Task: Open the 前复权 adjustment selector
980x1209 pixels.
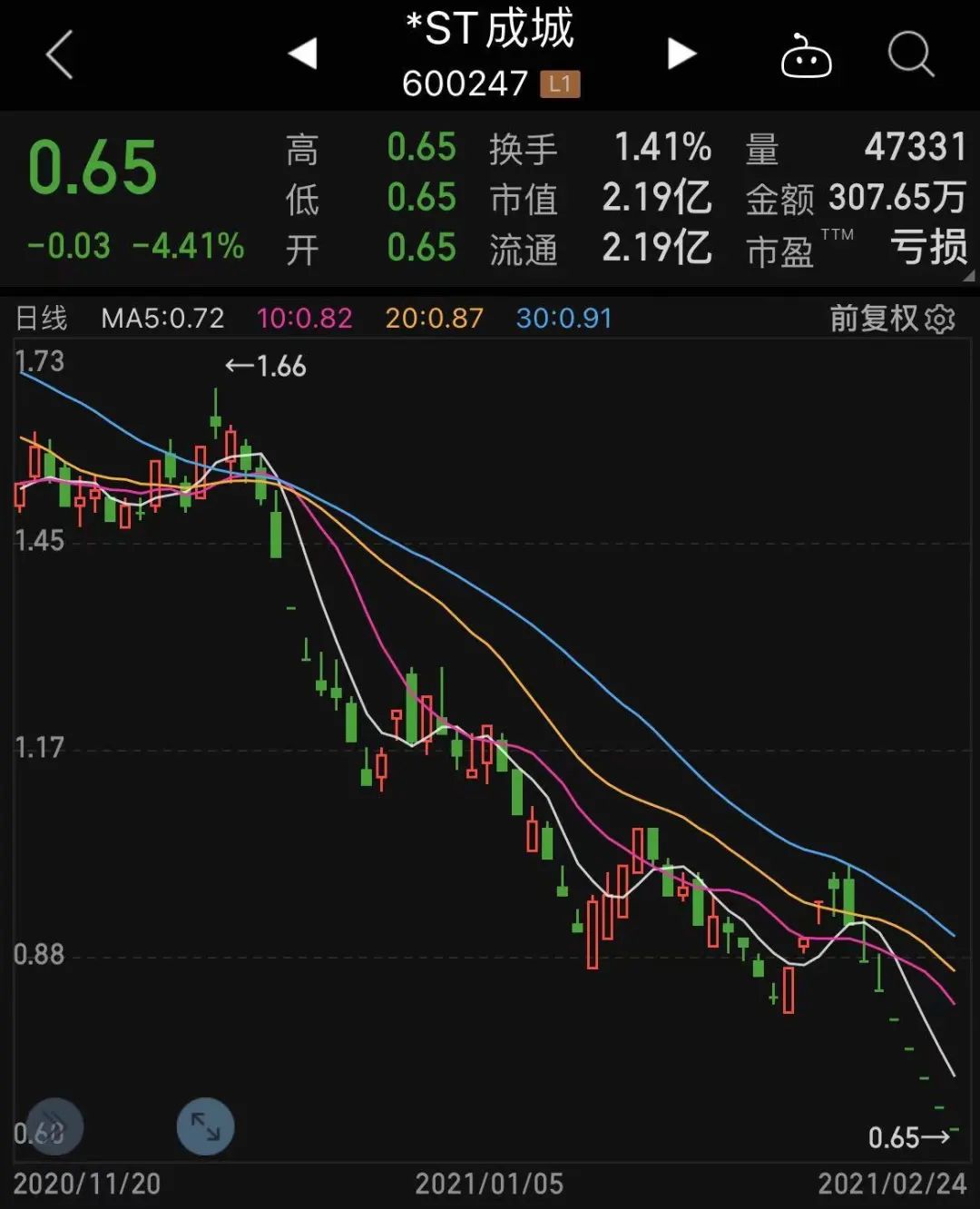Action: 874,319
